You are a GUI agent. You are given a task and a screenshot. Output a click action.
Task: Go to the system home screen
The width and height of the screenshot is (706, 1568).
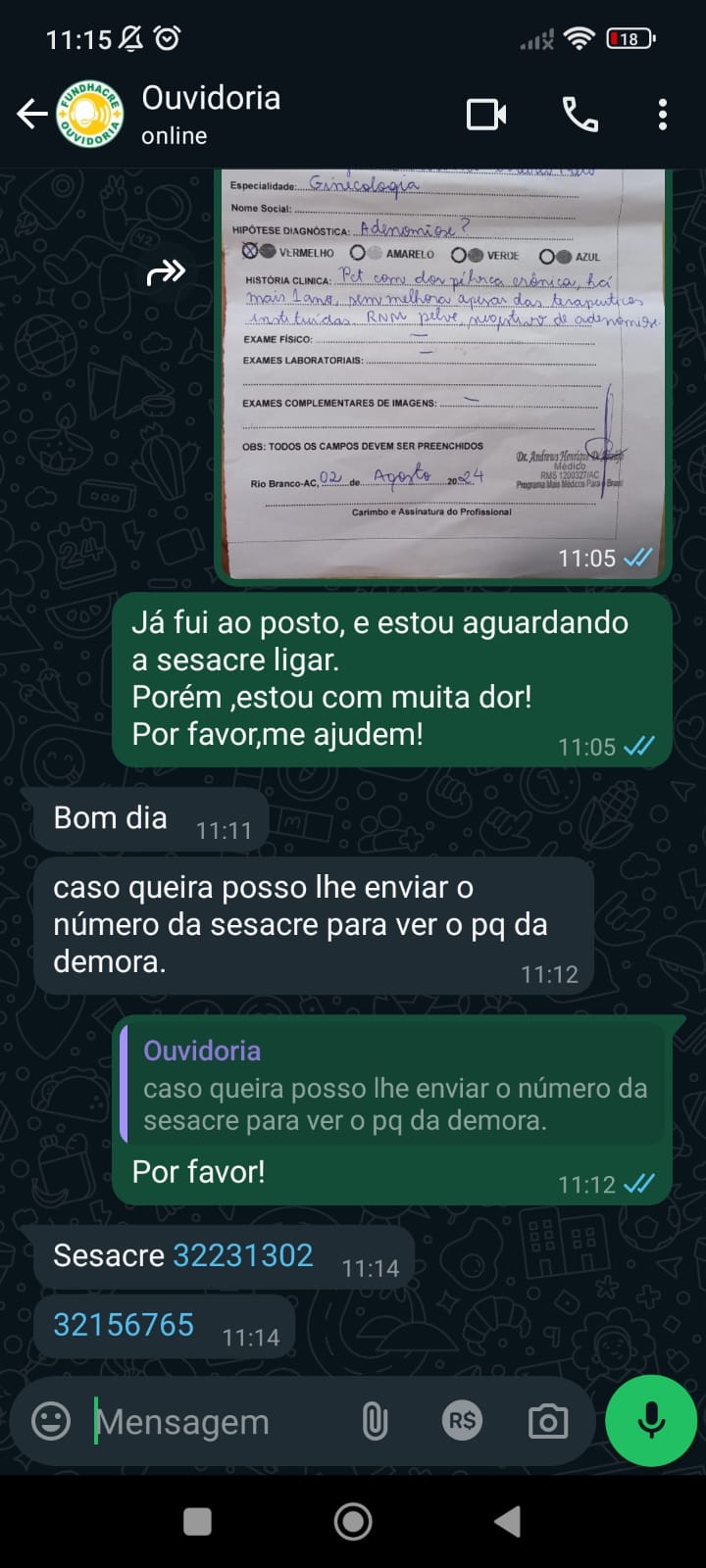point(353,1521)
